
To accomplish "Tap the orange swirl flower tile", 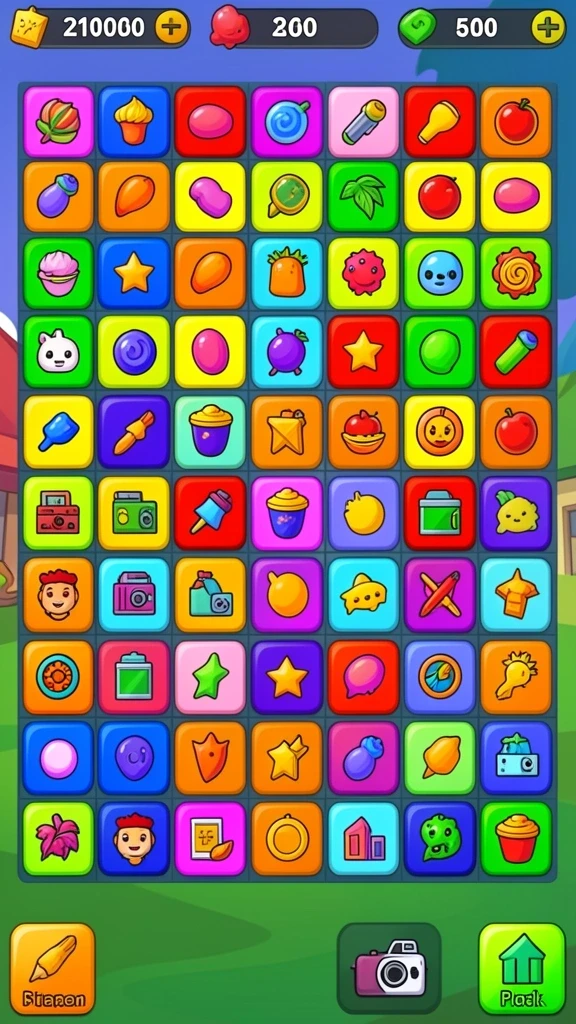I will tap(516, 273).
